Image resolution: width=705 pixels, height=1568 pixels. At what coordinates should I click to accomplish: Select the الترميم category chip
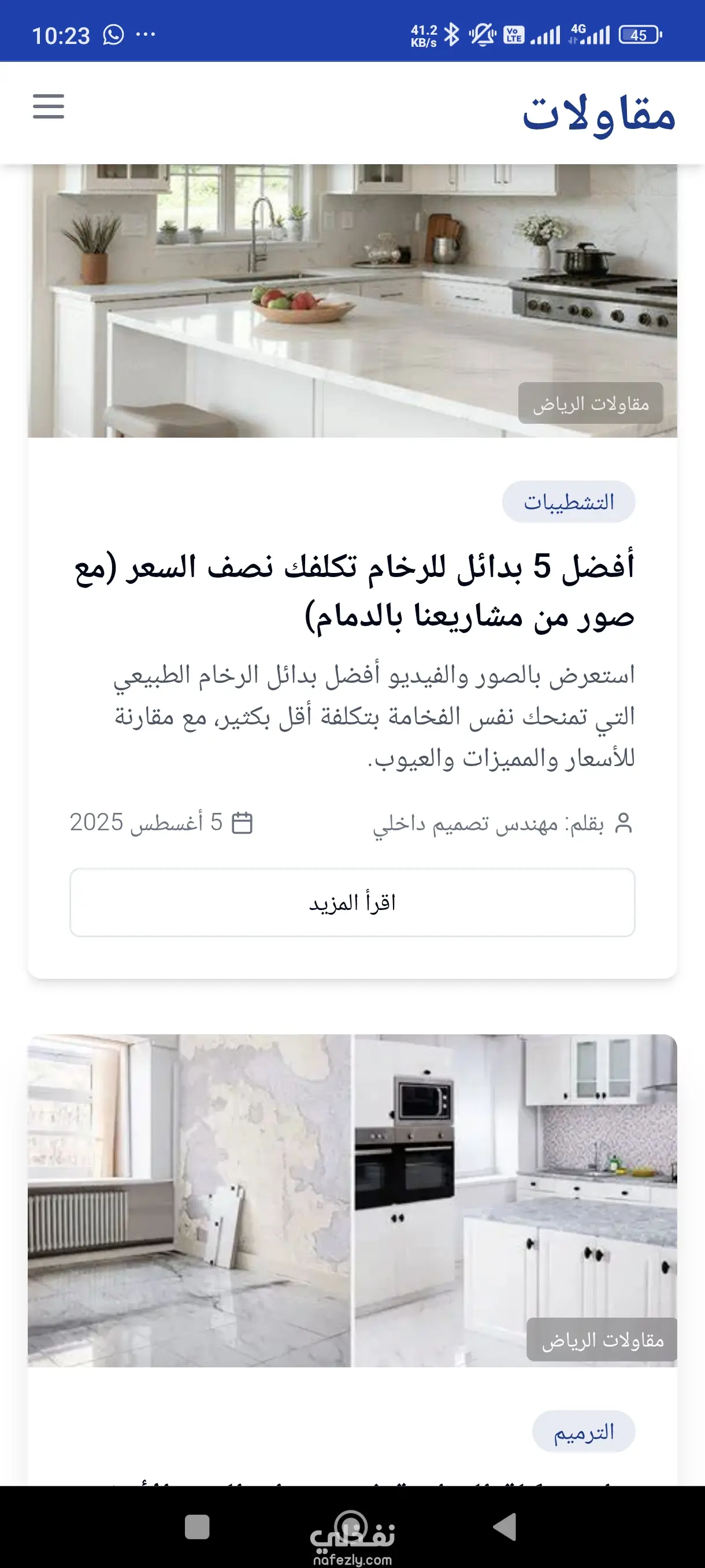coord(582,1432)
